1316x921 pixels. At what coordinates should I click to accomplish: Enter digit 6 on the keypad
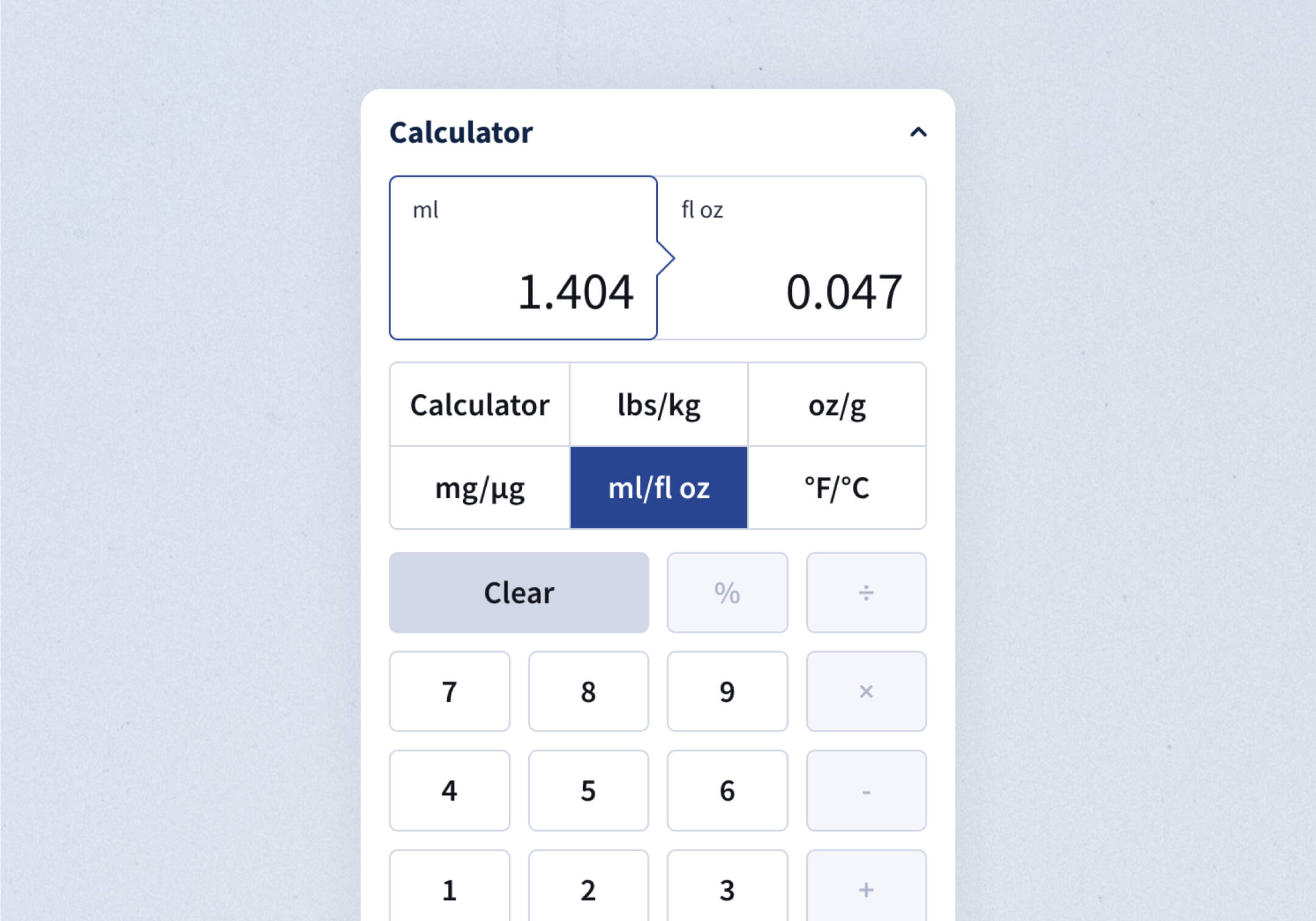click(727, 791)
